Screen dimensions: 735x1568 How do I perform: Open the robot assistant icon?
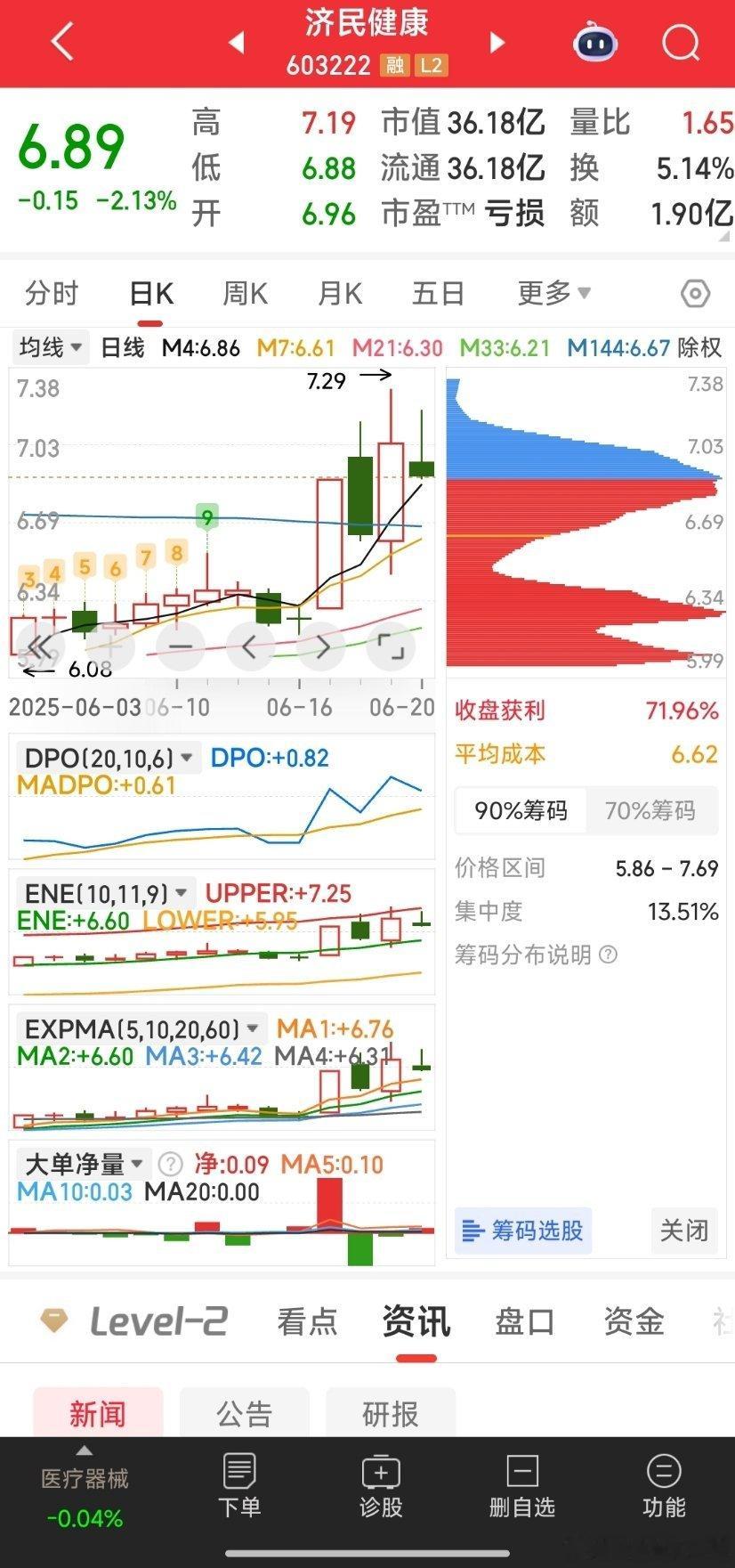pos(595,42)
